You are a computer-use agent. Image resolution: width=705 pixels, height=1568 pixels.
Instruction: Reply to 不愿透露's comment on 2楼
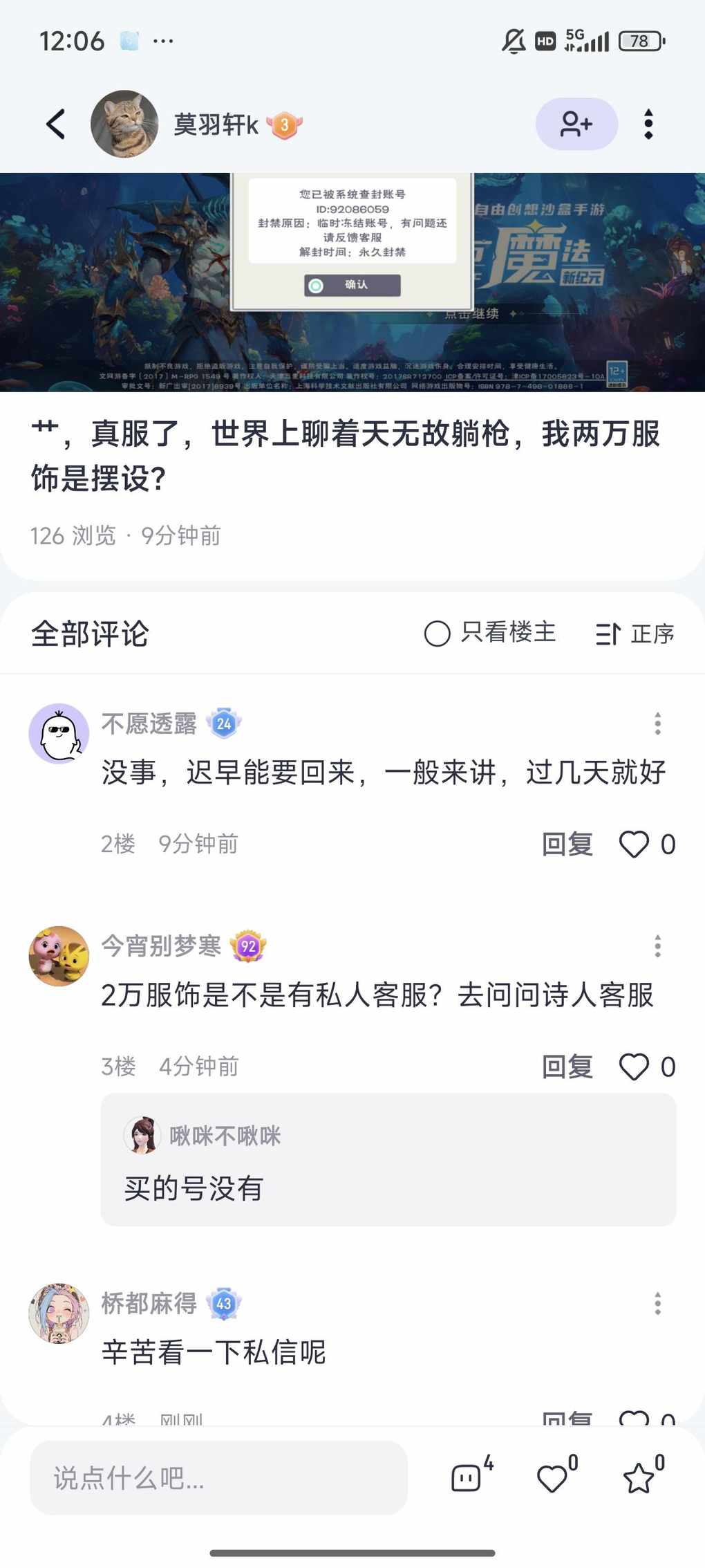pos(567,845)
